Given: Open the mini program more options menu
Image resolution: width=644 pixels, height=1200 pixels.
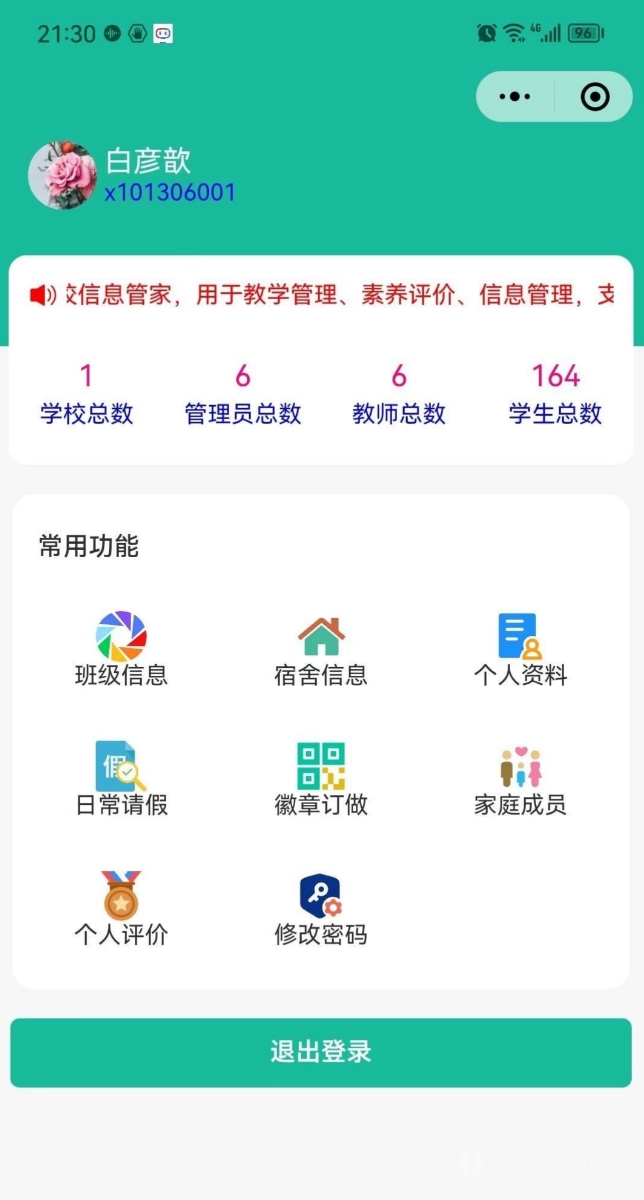Looking at the screenshot, I should pos(515,97).
